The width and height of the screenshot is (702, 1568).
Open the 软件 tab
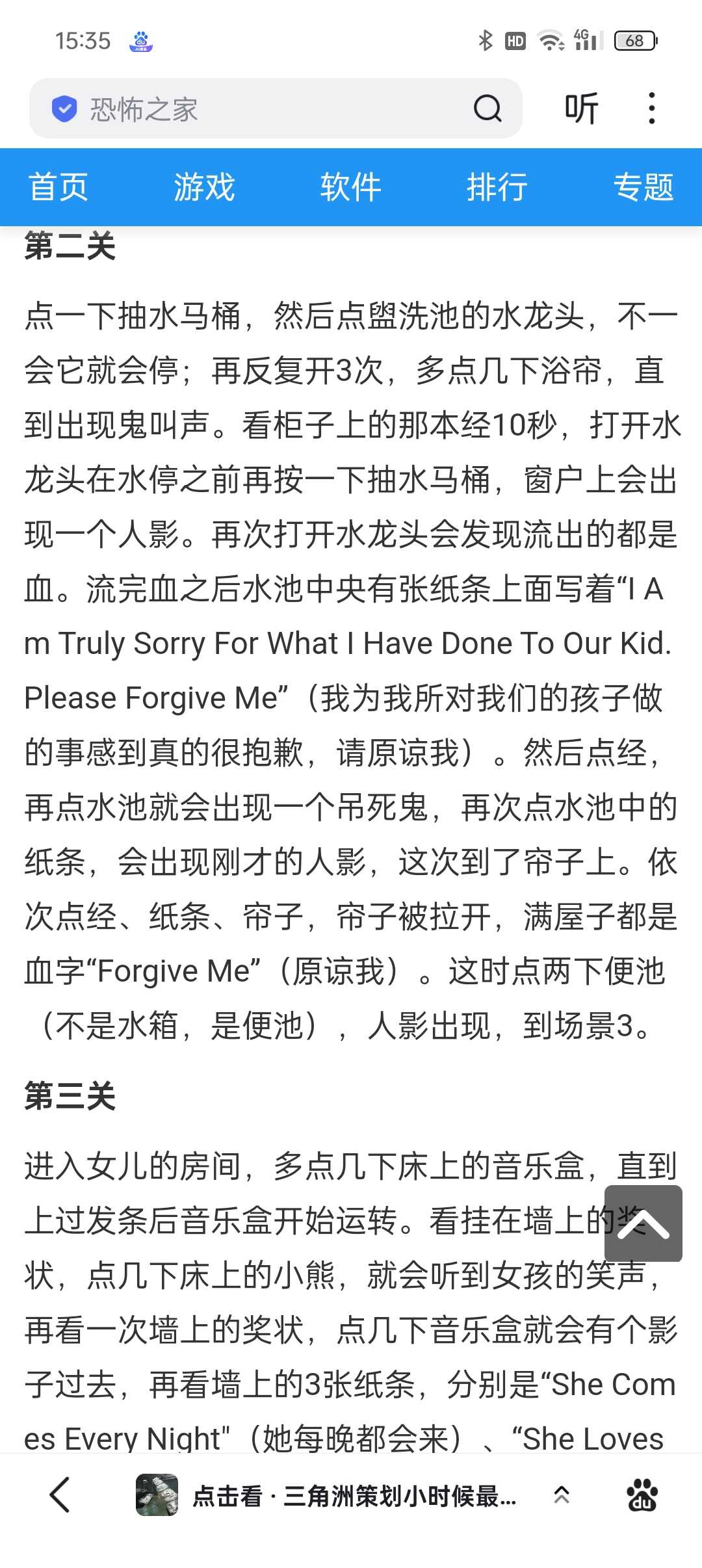(x=350, y=187)
